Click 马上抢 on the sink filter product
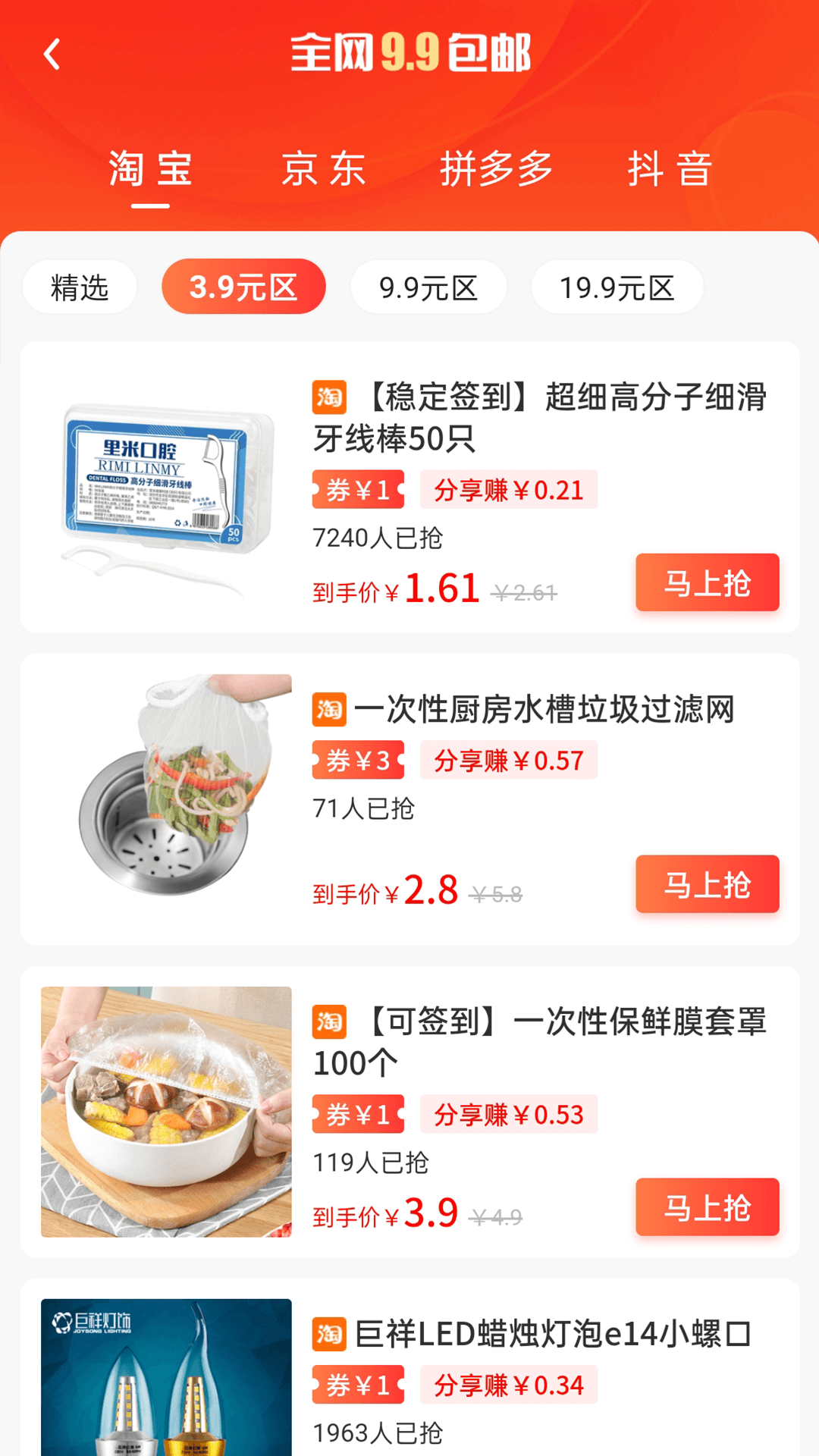Viewport: 819px width, 1456px height. pos(706,885)
